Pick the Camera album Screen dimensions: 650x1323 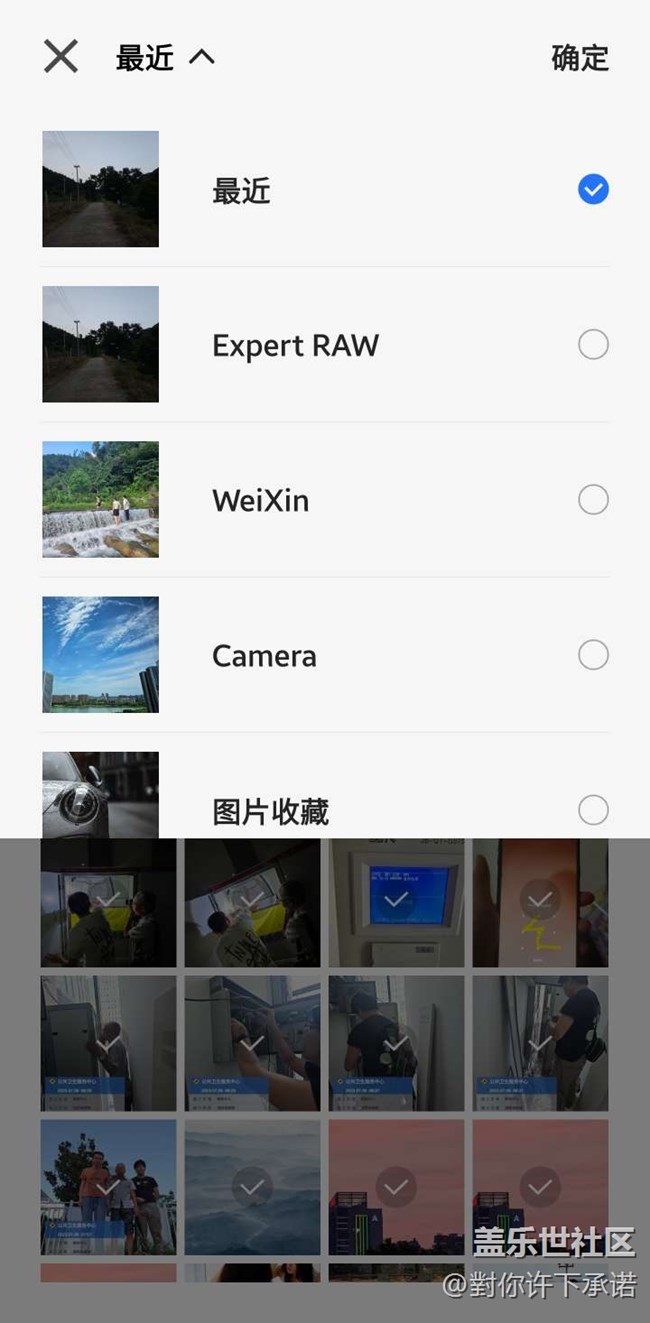coord(325,655)
